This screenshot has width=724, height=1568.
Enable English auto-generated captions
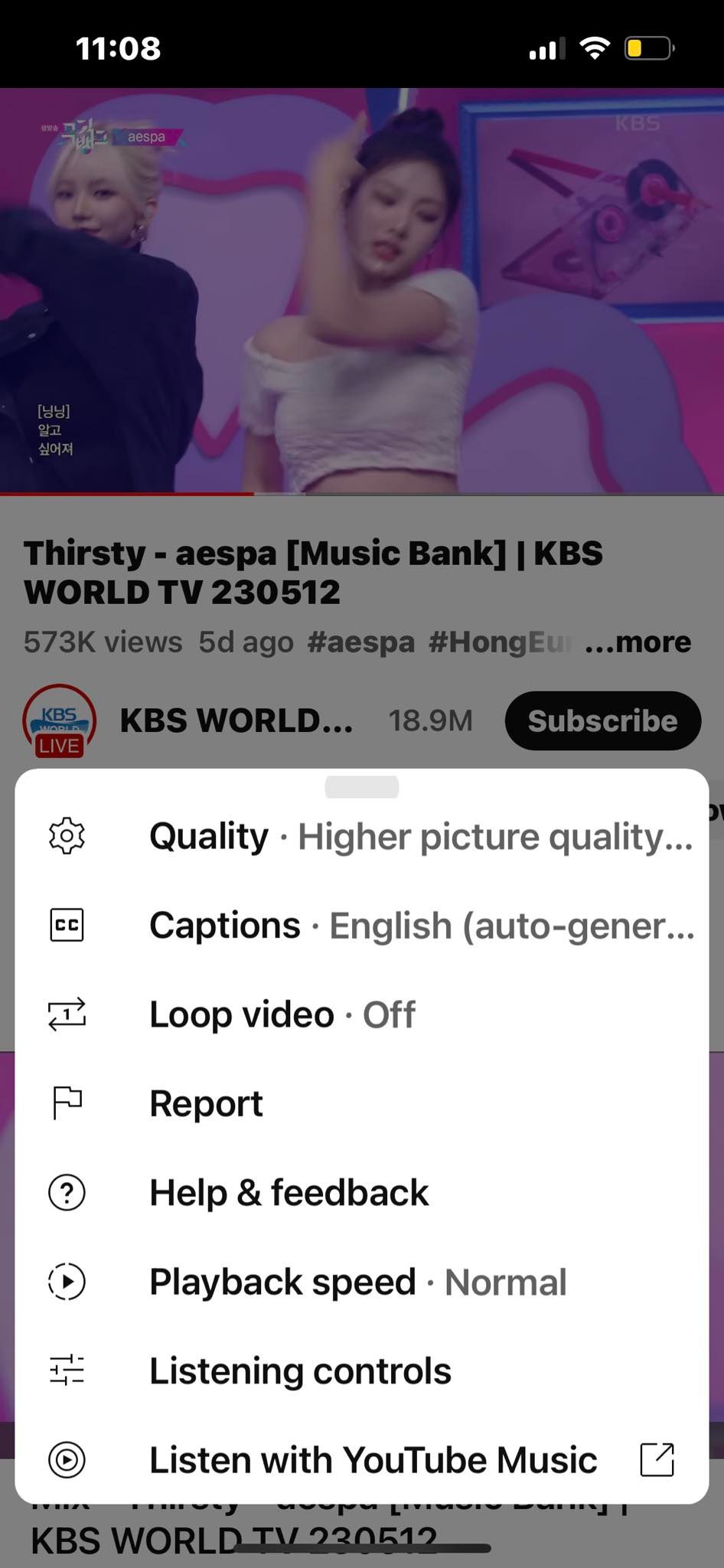[421, 924]
